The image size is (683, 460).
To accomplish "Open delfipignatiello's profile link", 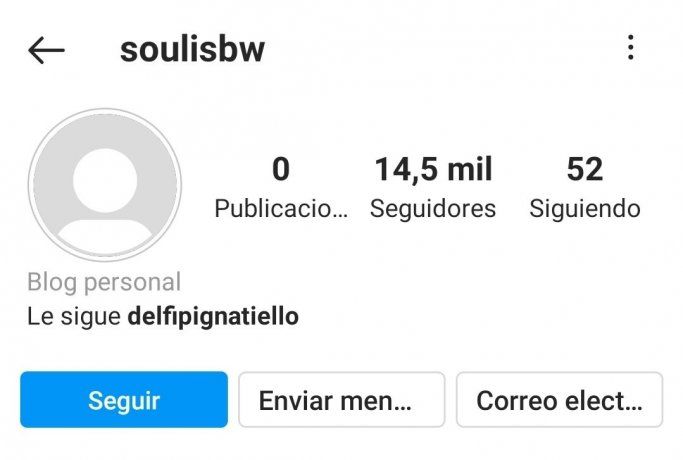I will (214, 317).
